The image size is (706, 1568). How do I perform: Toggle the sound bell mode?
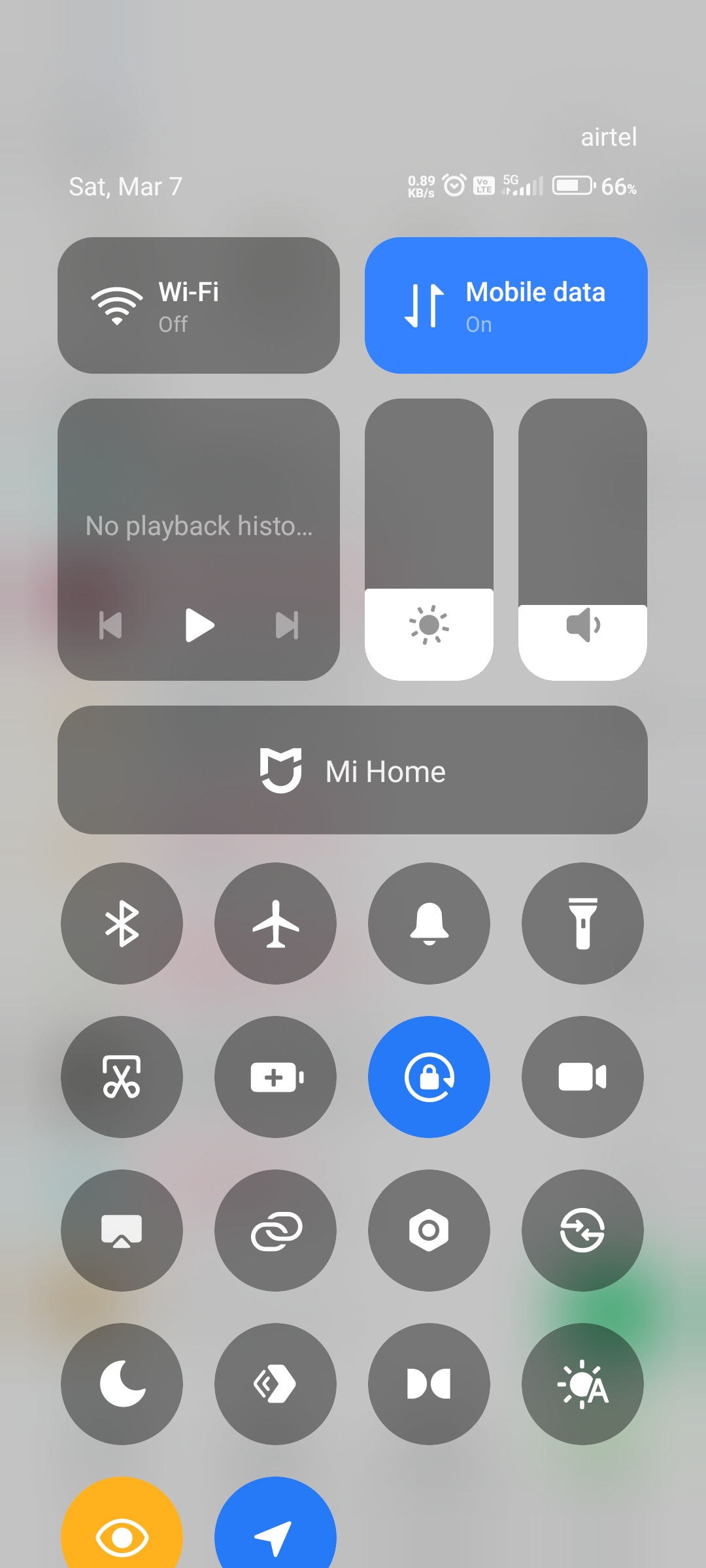[429, 923]
